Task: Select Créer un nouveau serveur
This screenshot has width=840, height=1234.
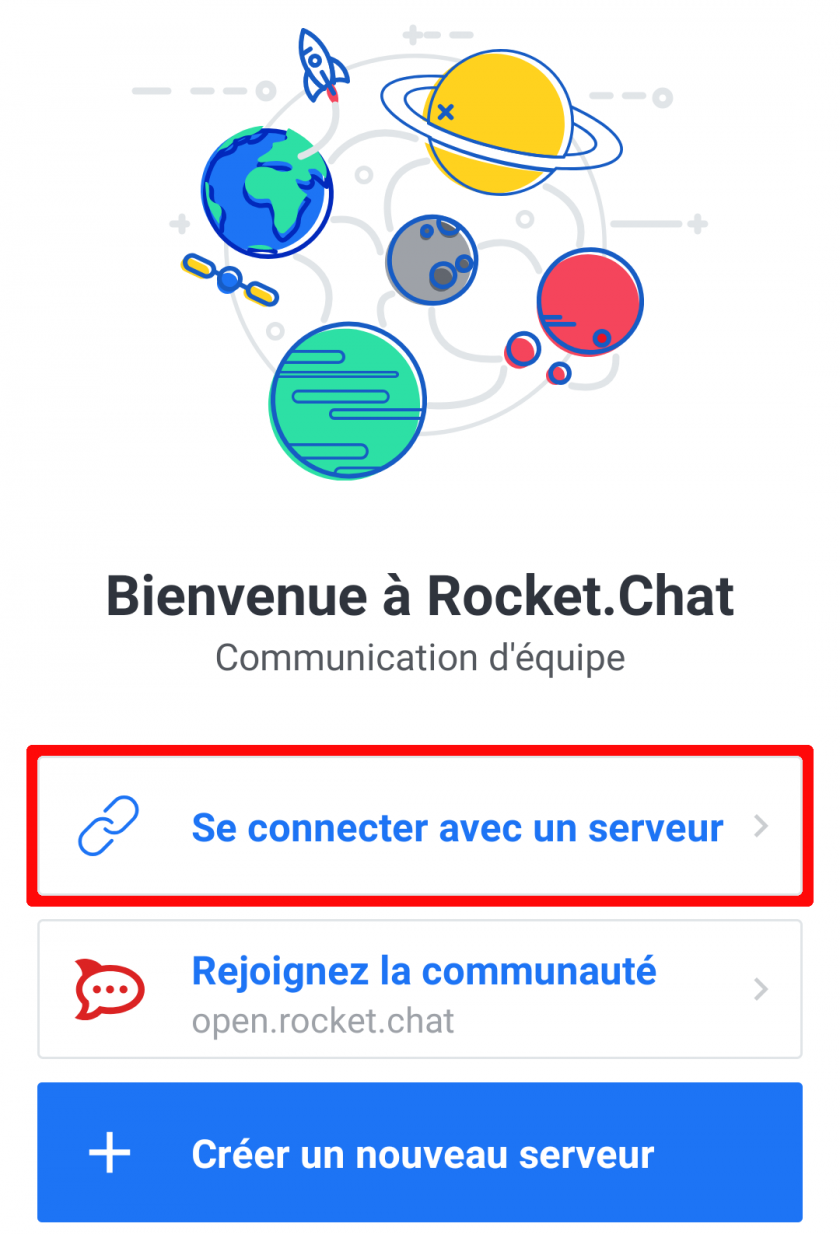Action: 420,1152
